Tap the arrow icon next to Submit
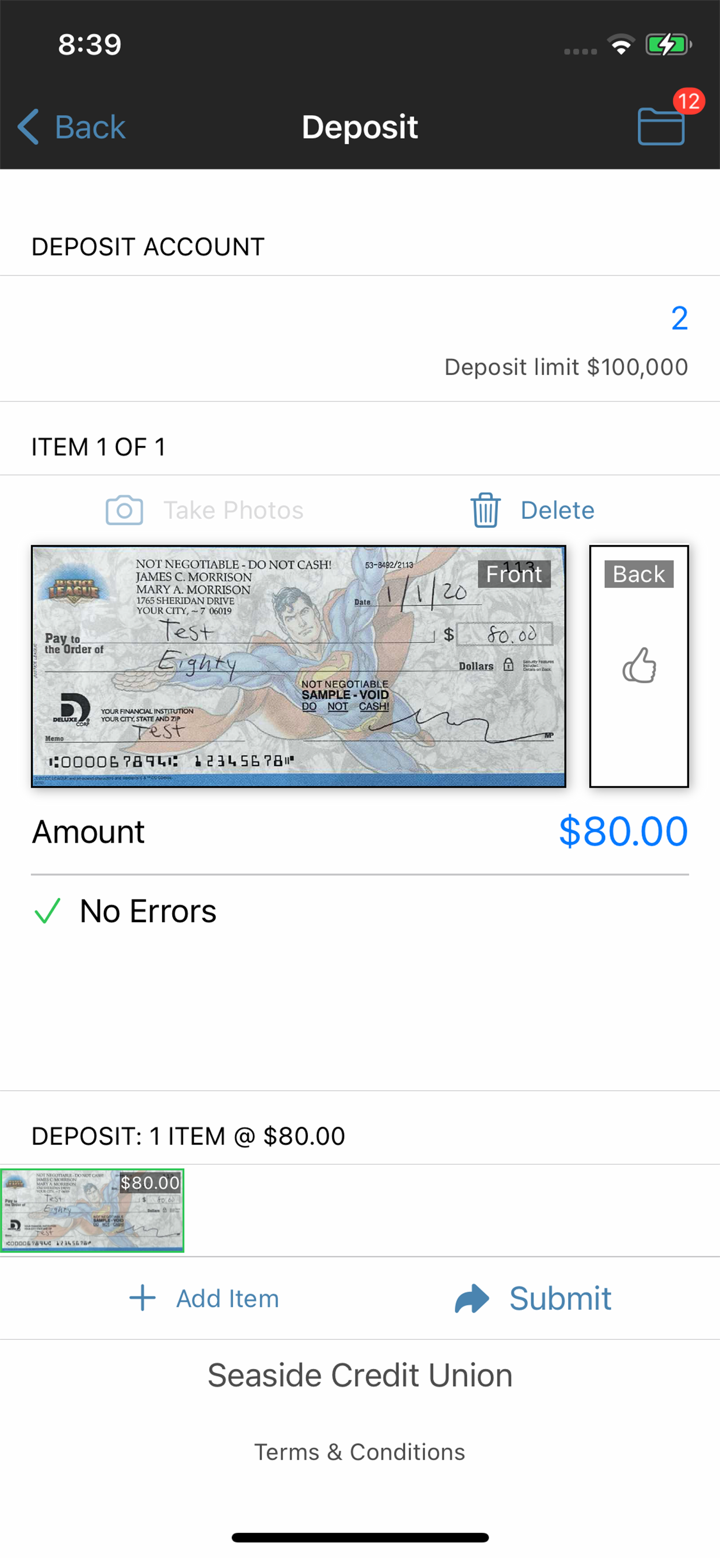 (x=471, y=1297)
